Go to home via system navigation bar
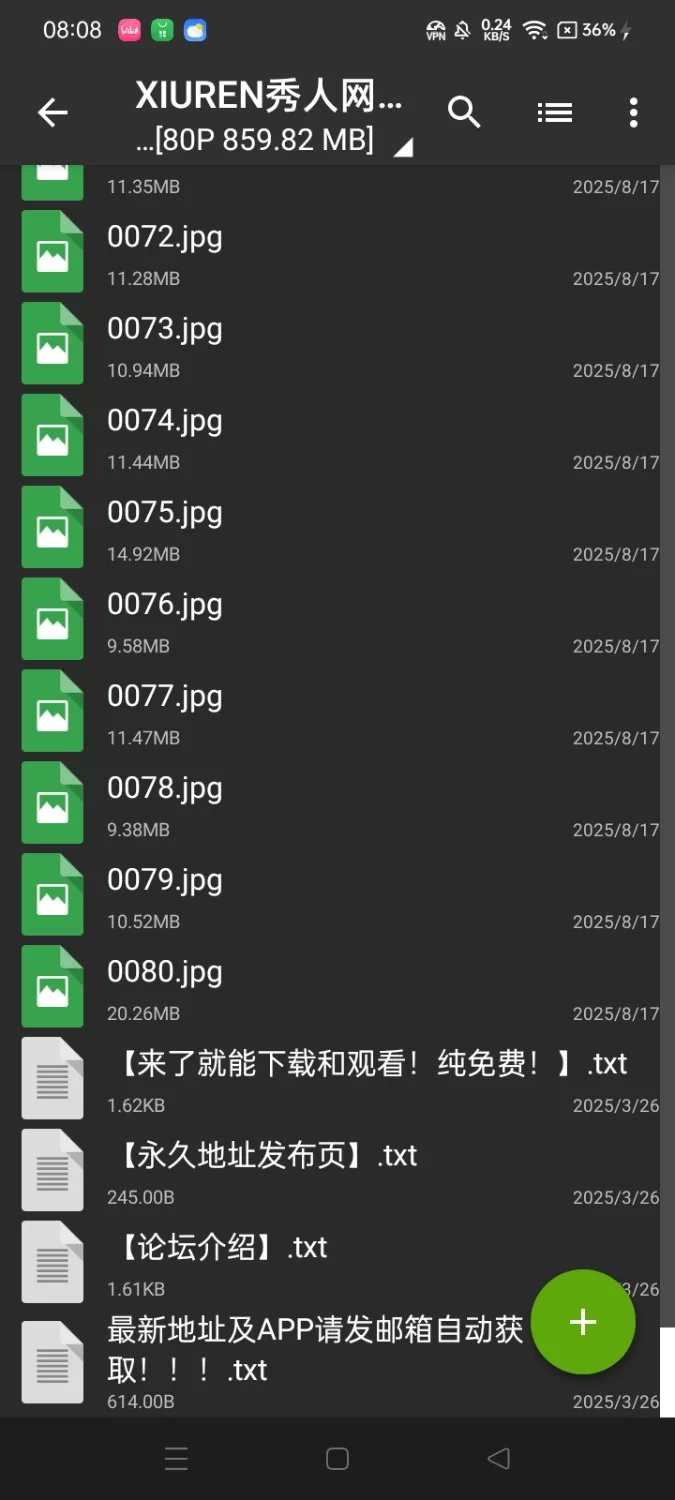 337,1459
